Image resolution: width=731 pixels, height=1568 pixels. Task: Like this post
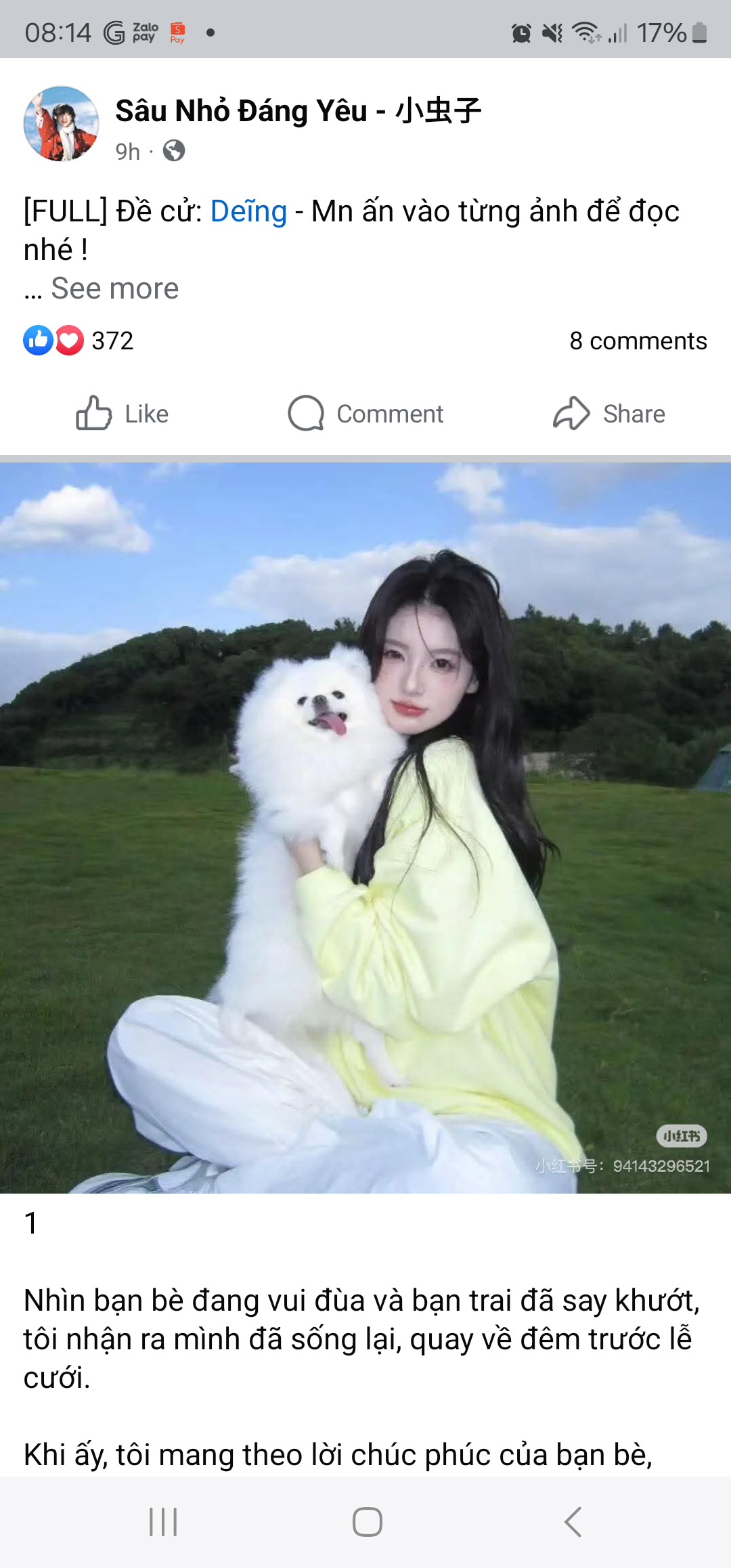[122, 413]
